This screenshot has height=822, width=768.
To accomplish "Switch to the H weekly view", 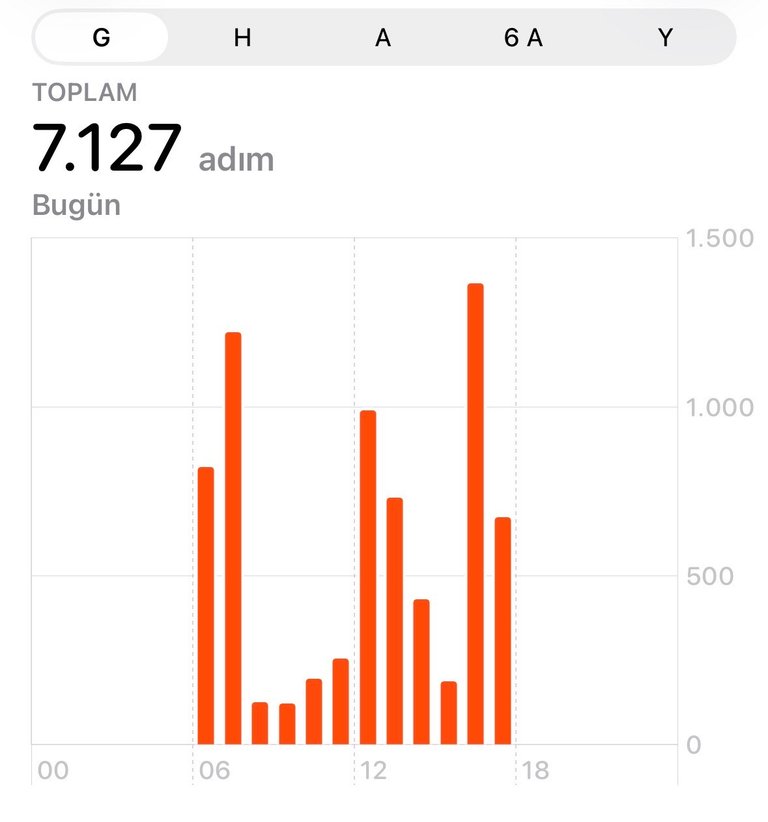I will (x=242, y=38).
